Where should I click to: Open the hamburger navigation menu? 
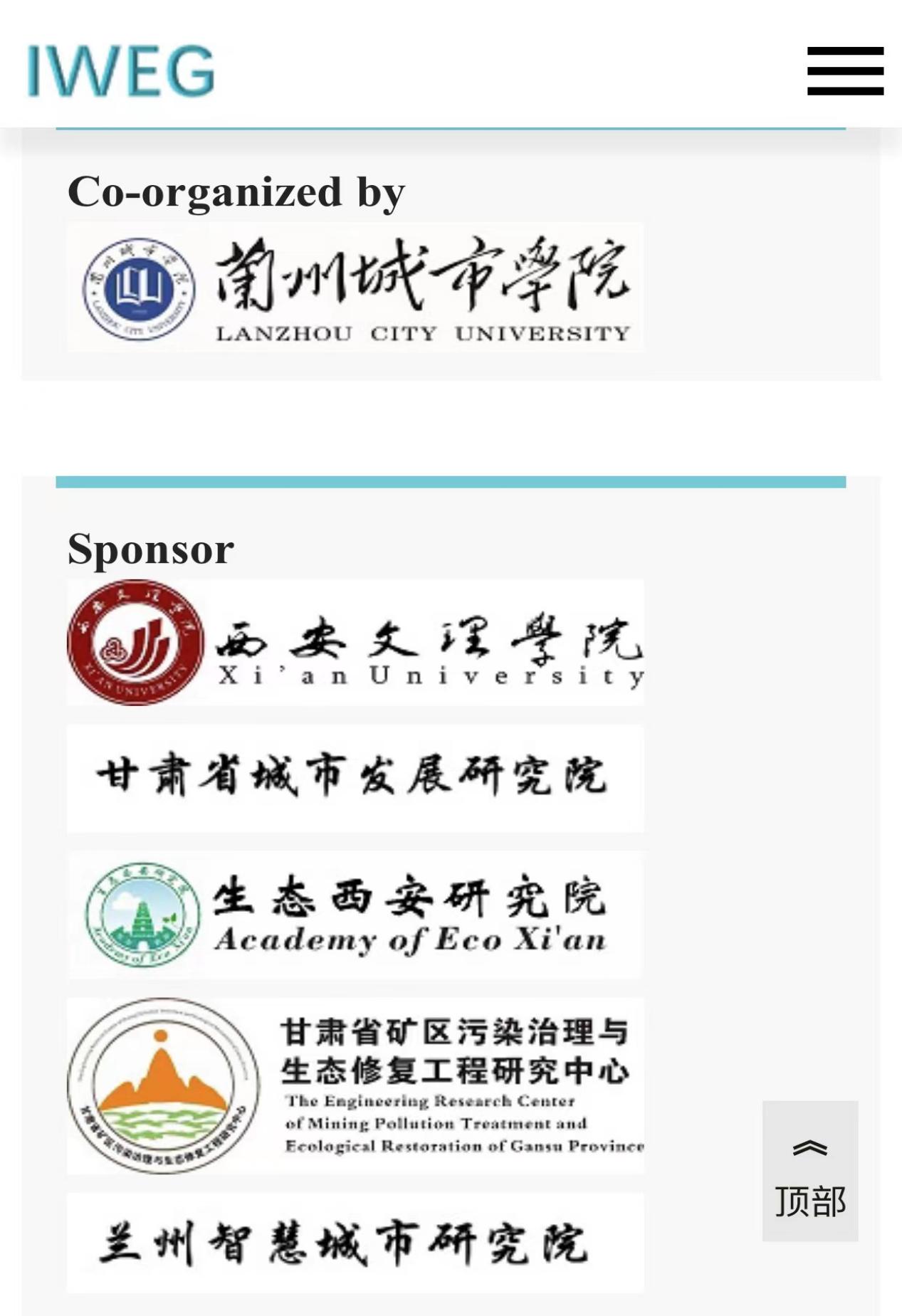coord(845,71)
